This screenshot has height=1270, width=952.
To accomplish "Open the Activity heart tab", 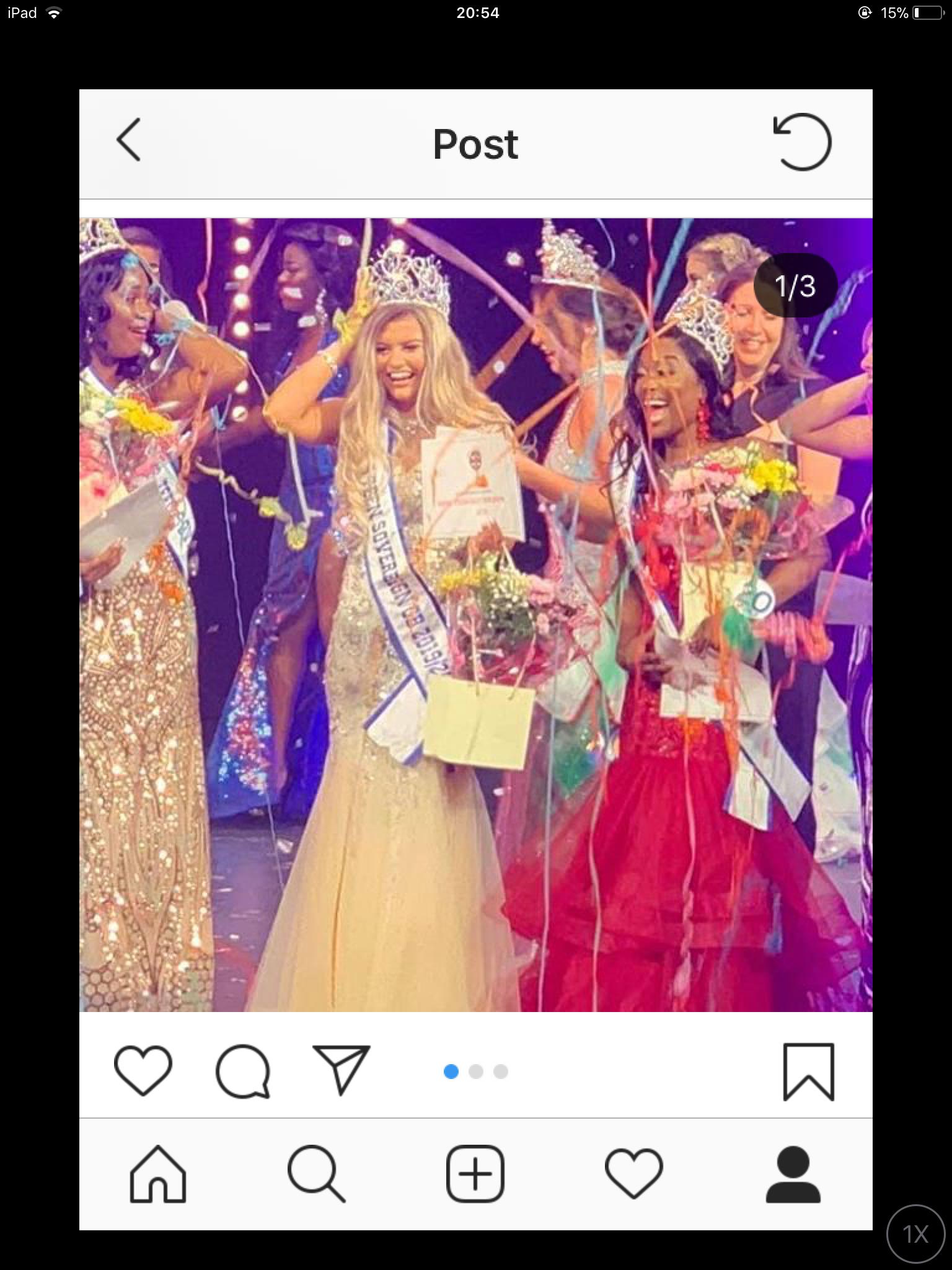I will tap(634, 1175).
